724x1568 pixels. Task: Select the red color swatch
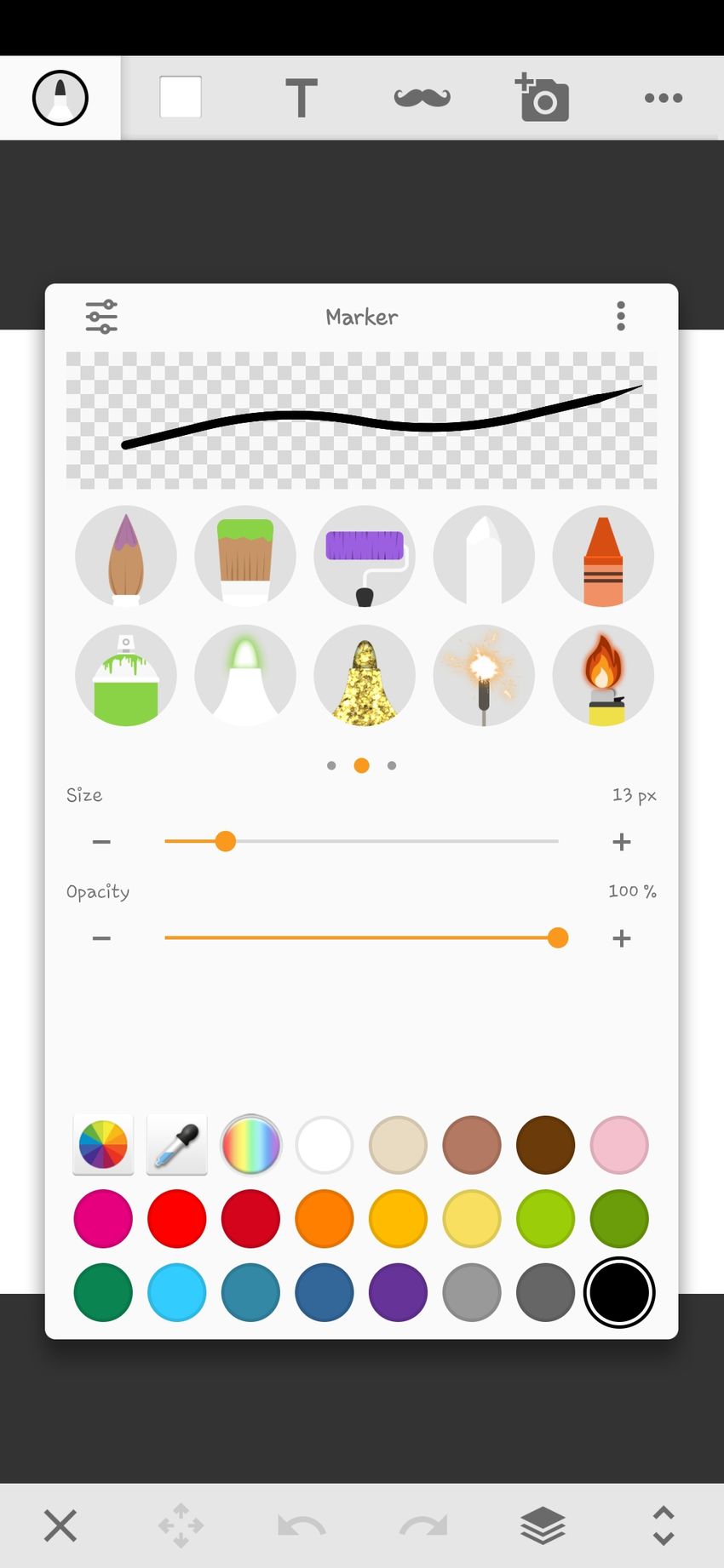177,1219
